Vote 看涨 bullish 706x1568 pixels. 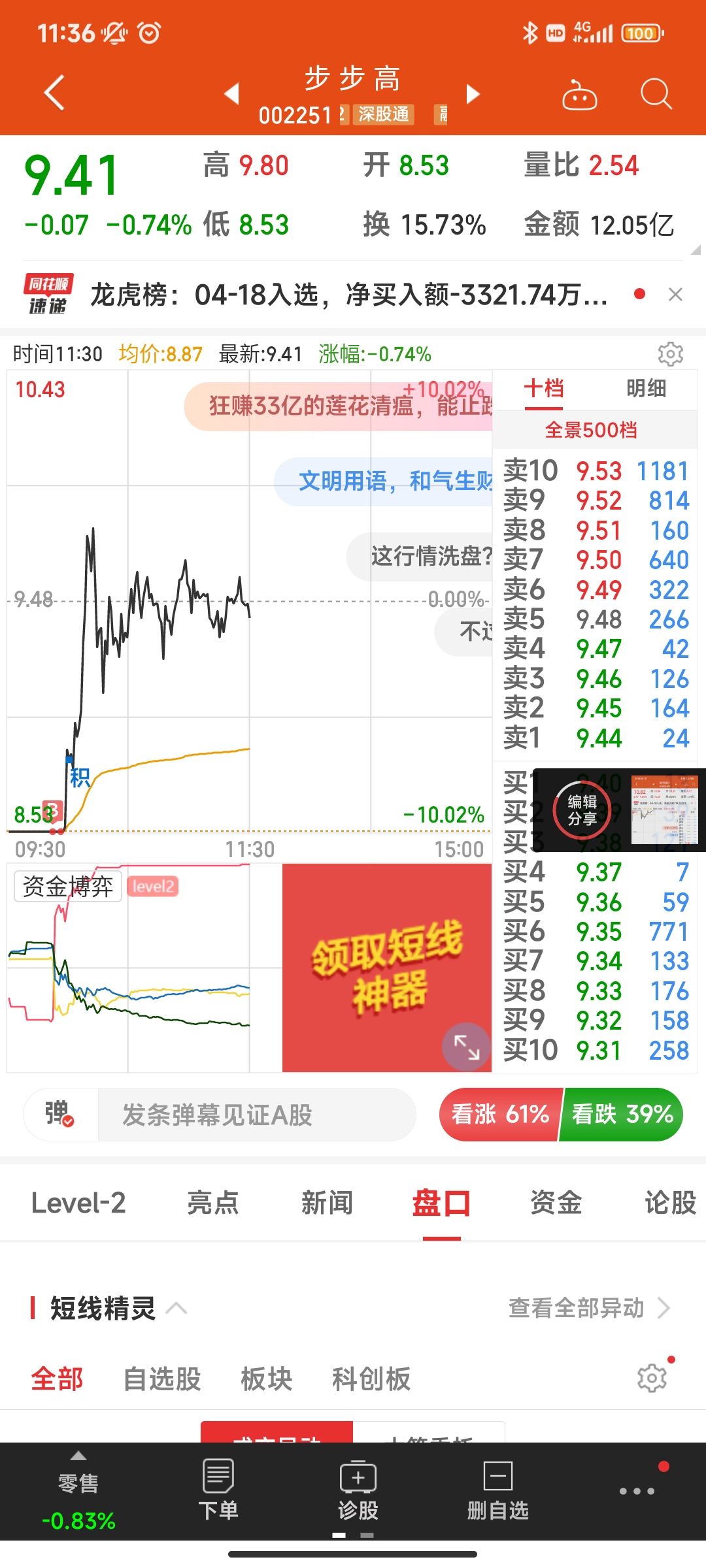point(500,1115)
